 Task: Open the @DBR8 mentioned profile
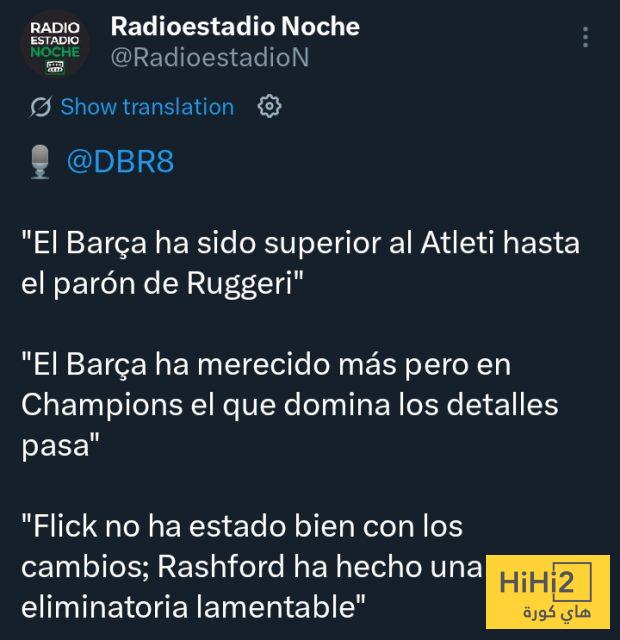119,161
